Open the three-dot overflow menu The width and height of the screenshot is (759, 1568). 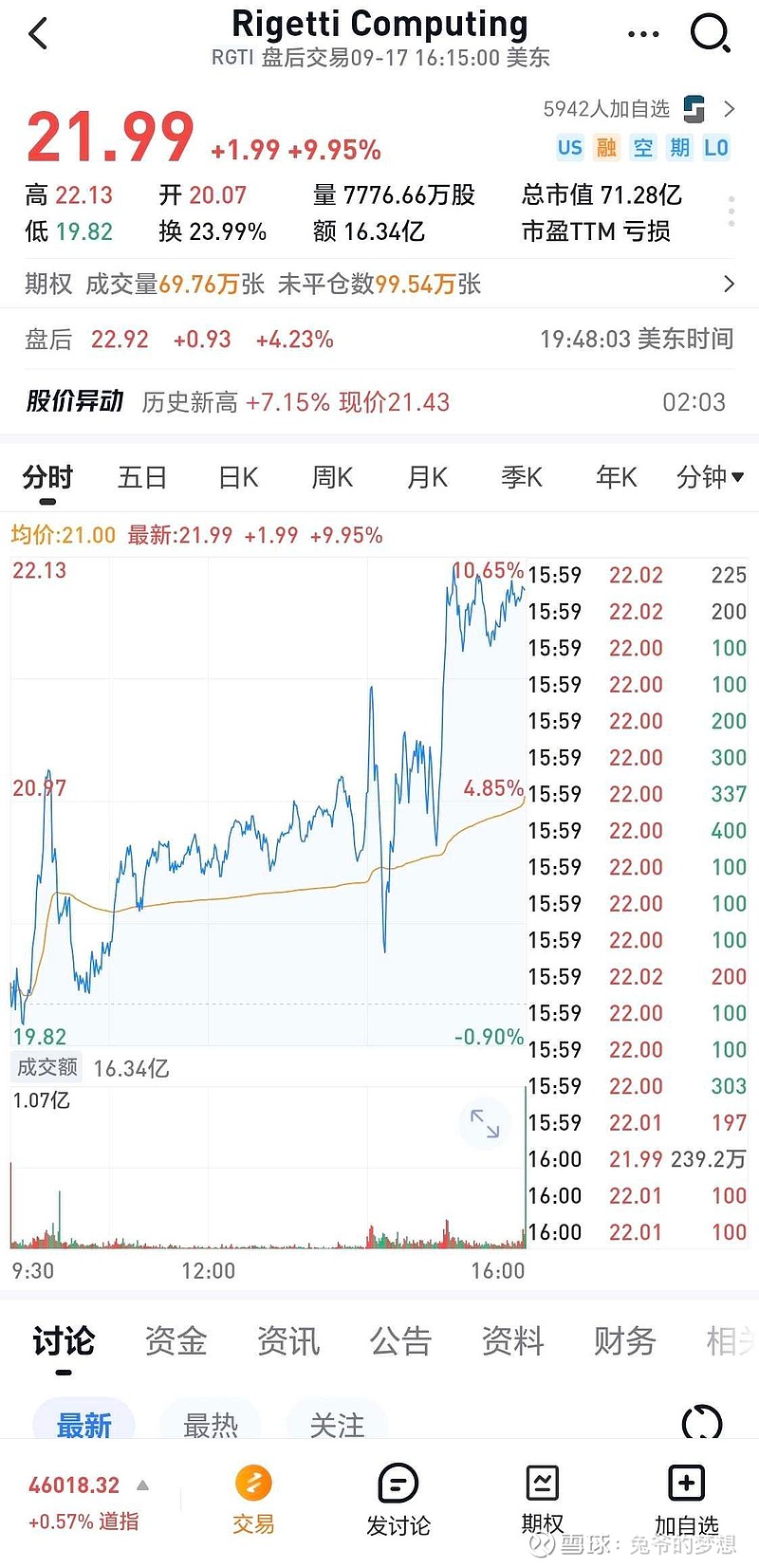pyautogui.click(x=643, y=34)
